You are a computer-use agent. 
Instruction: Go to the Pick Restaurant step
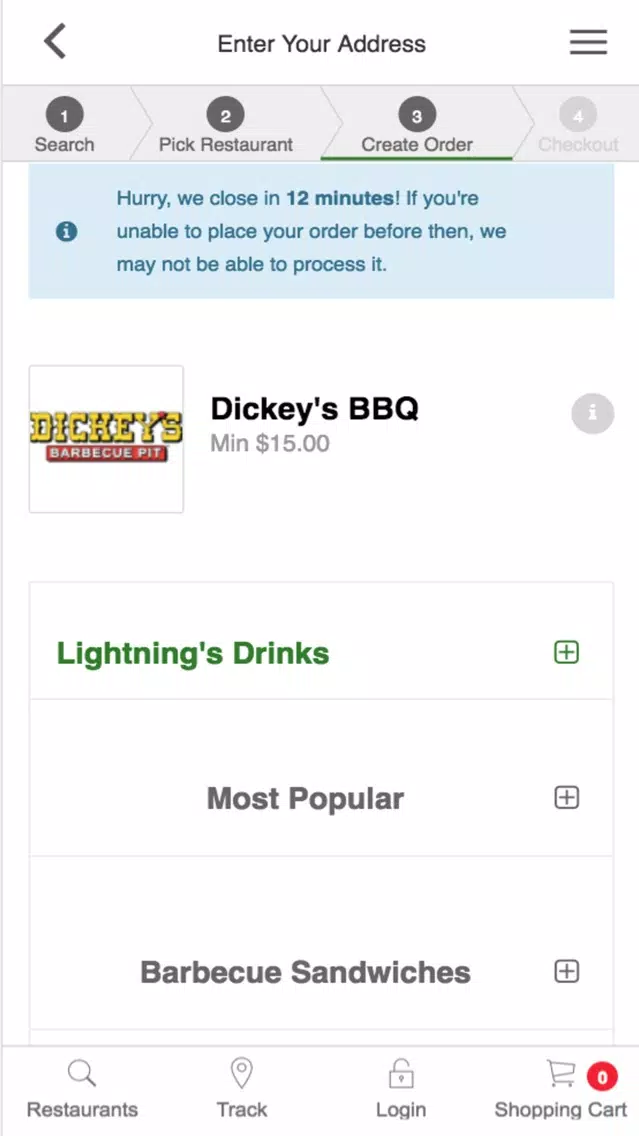pos(225,127)
